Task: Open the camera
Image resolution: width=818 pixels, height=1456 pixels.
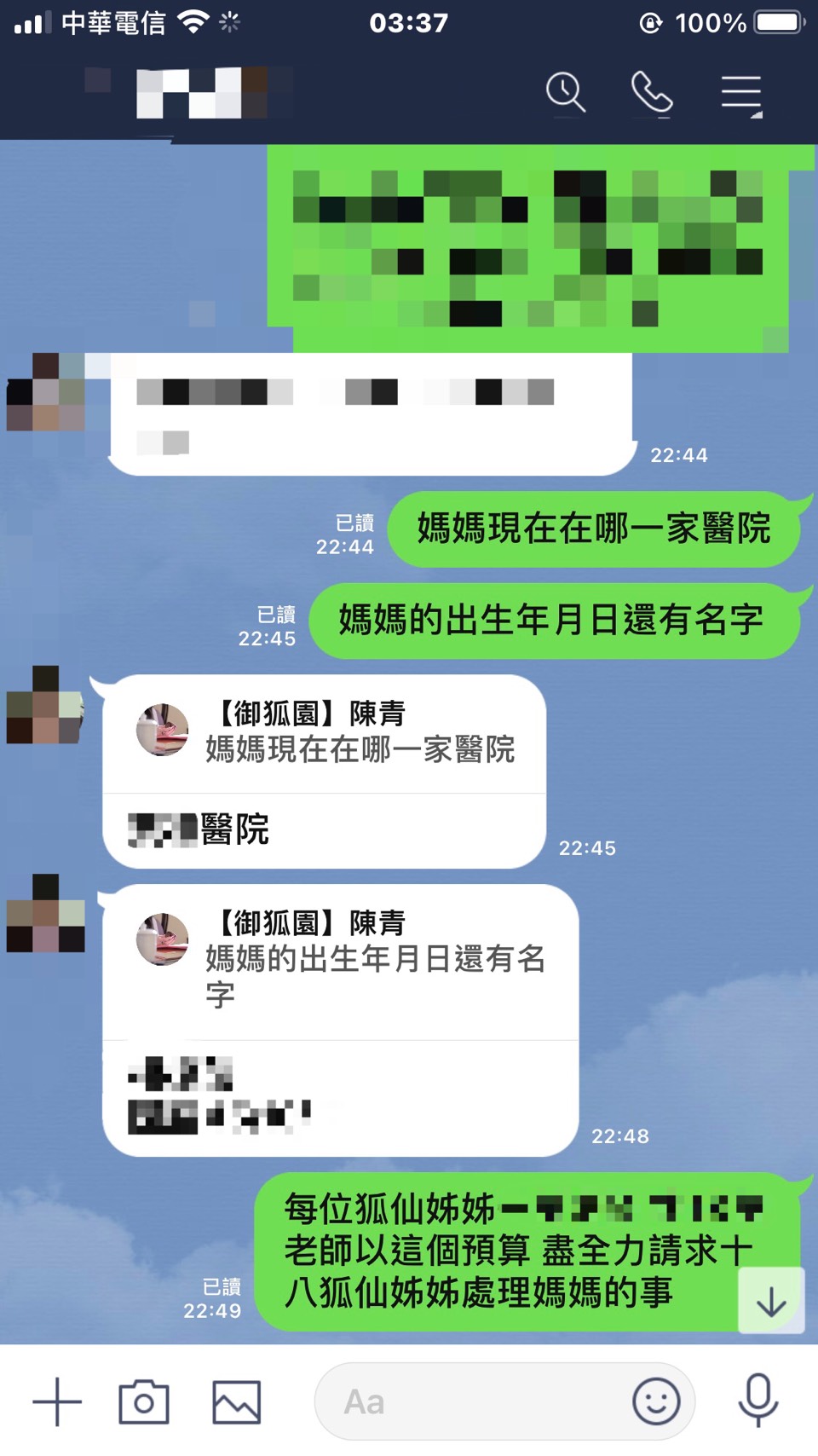Action: (144, 1402)
